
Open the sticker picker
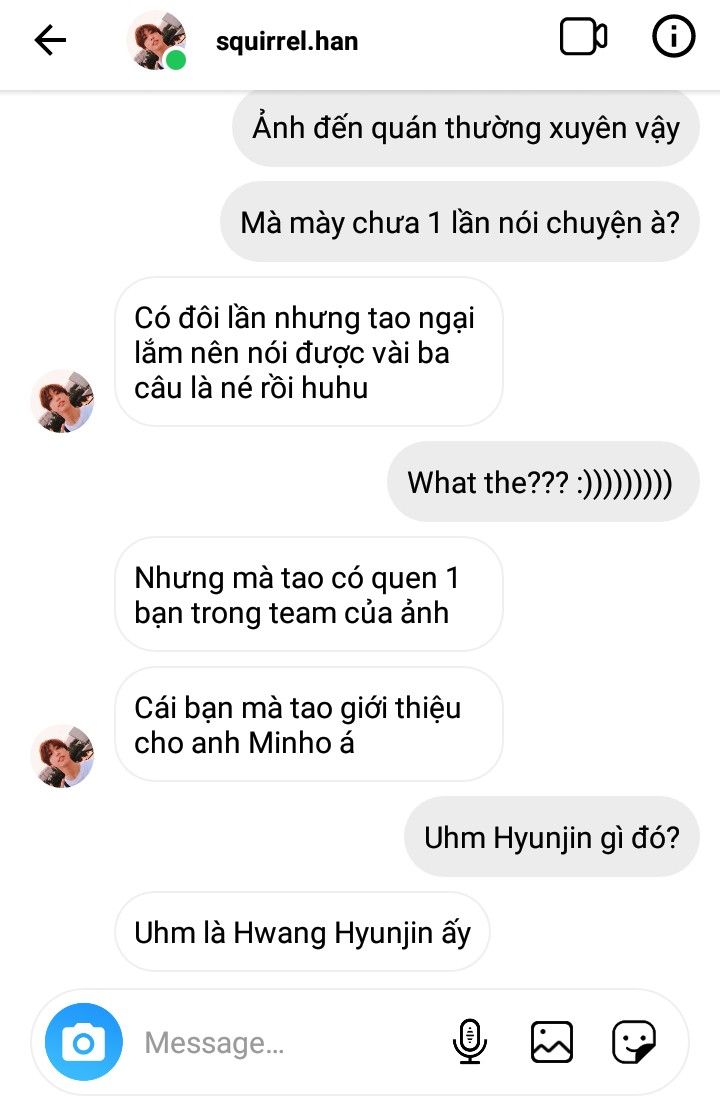(634, 1042)
